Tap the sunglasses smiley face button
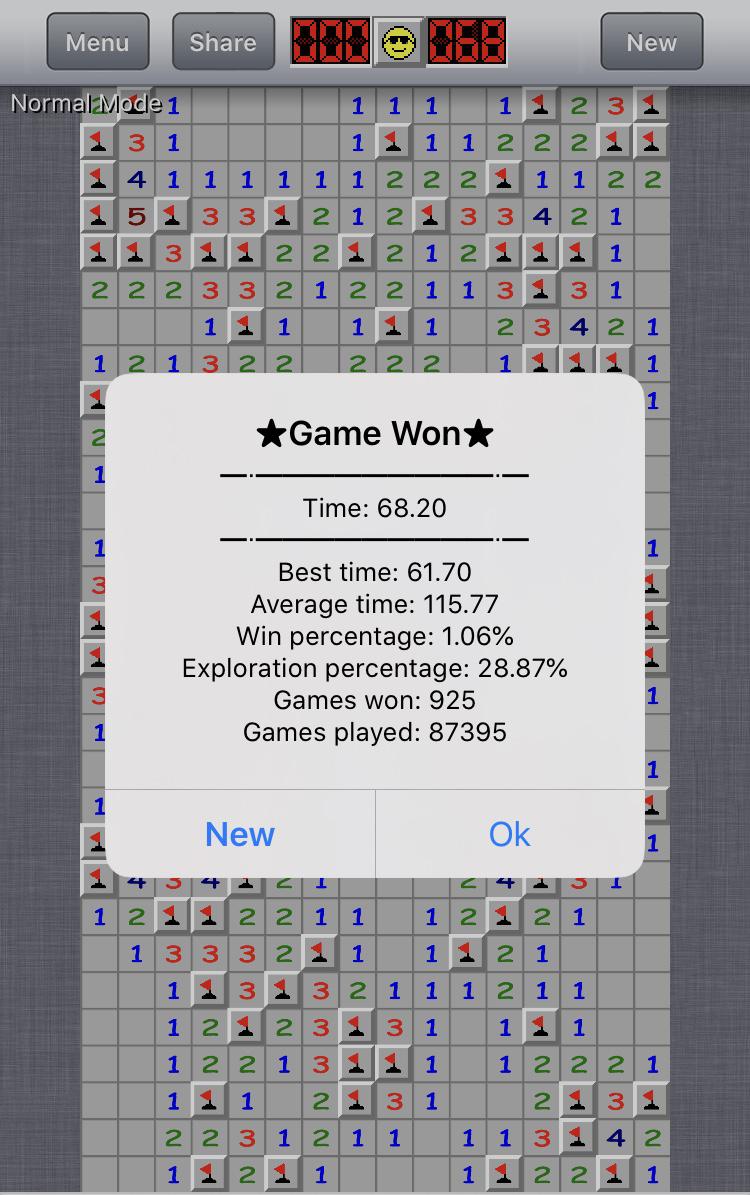The width and height of the screenshot is (750, 1195). pos(399,42)
